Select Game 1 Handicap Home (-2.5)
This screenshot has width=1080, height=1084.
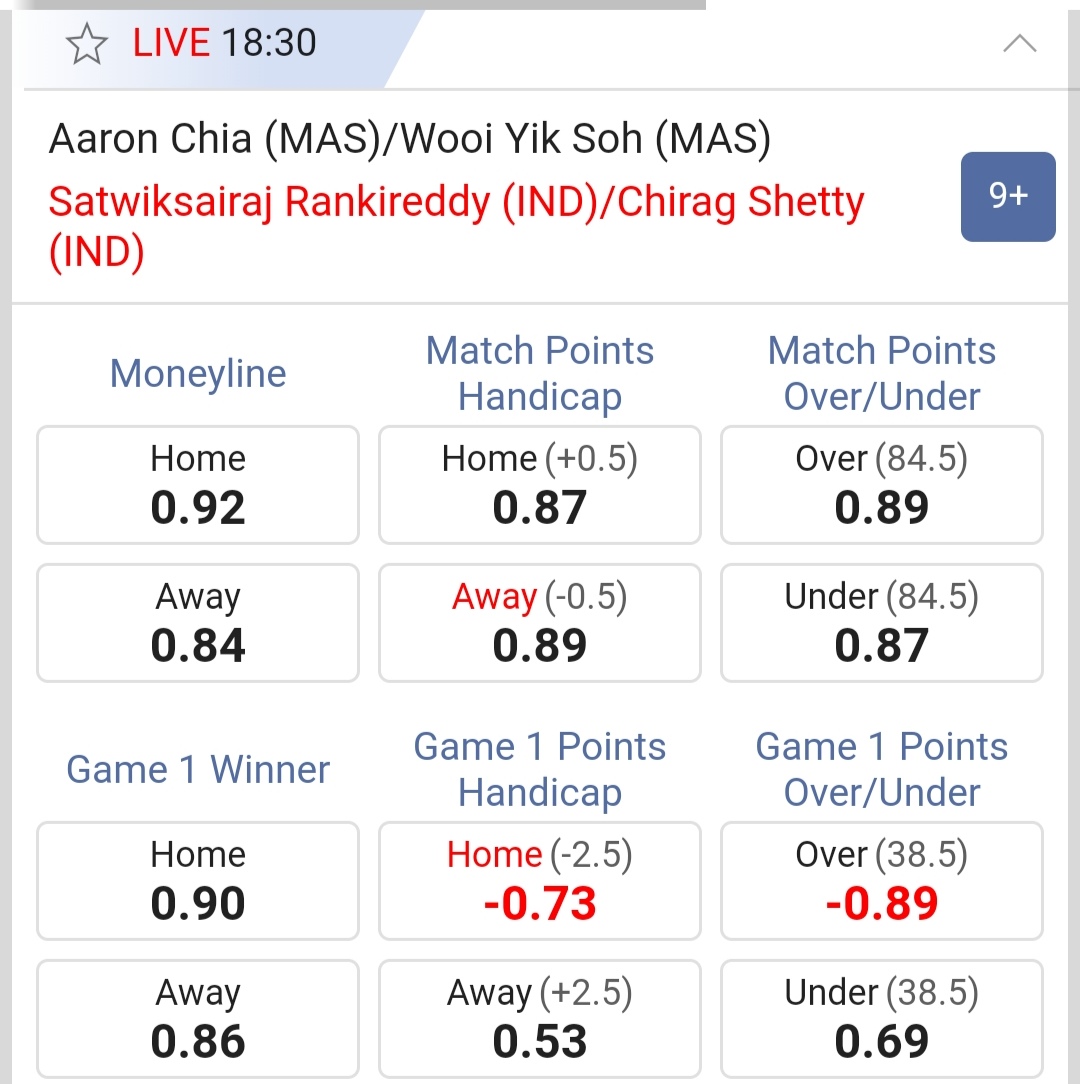coord(540,881)
